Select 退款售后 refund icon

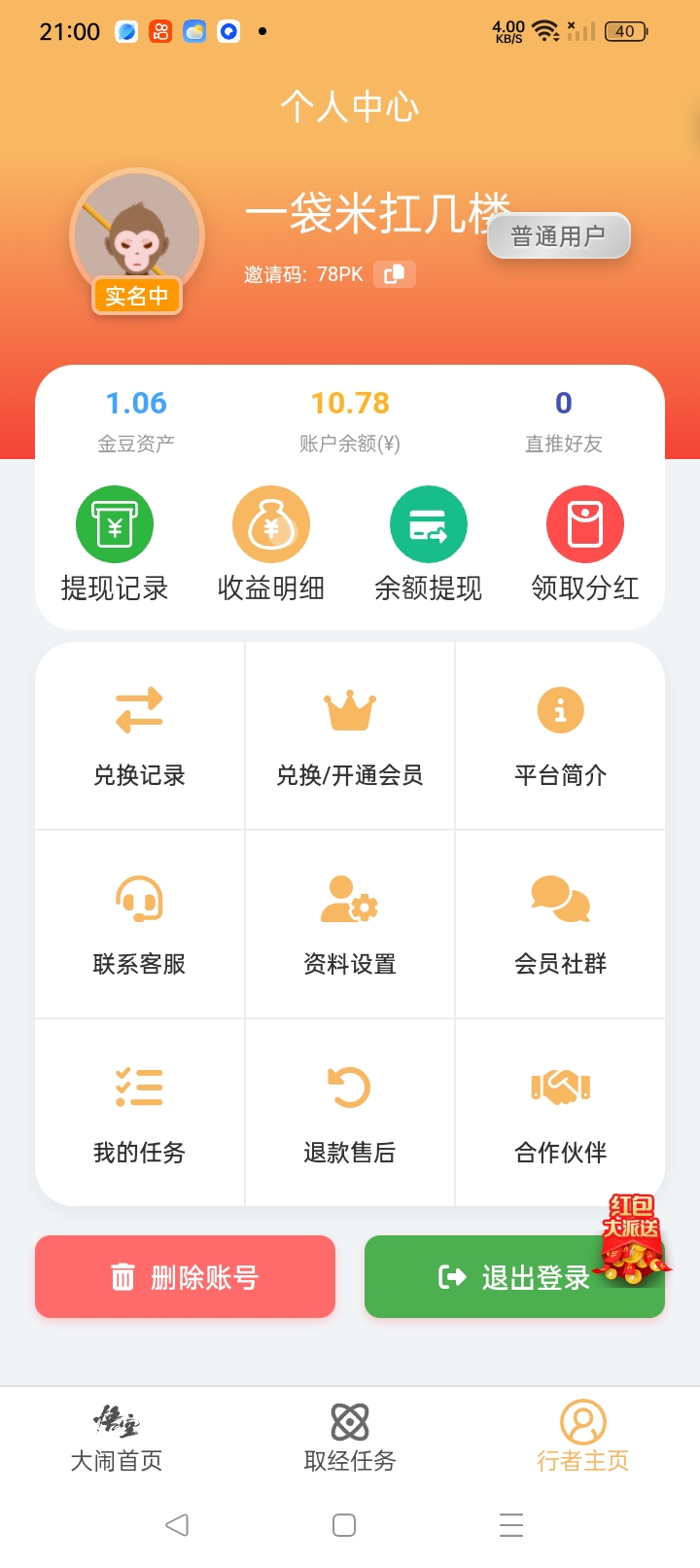349,1087
